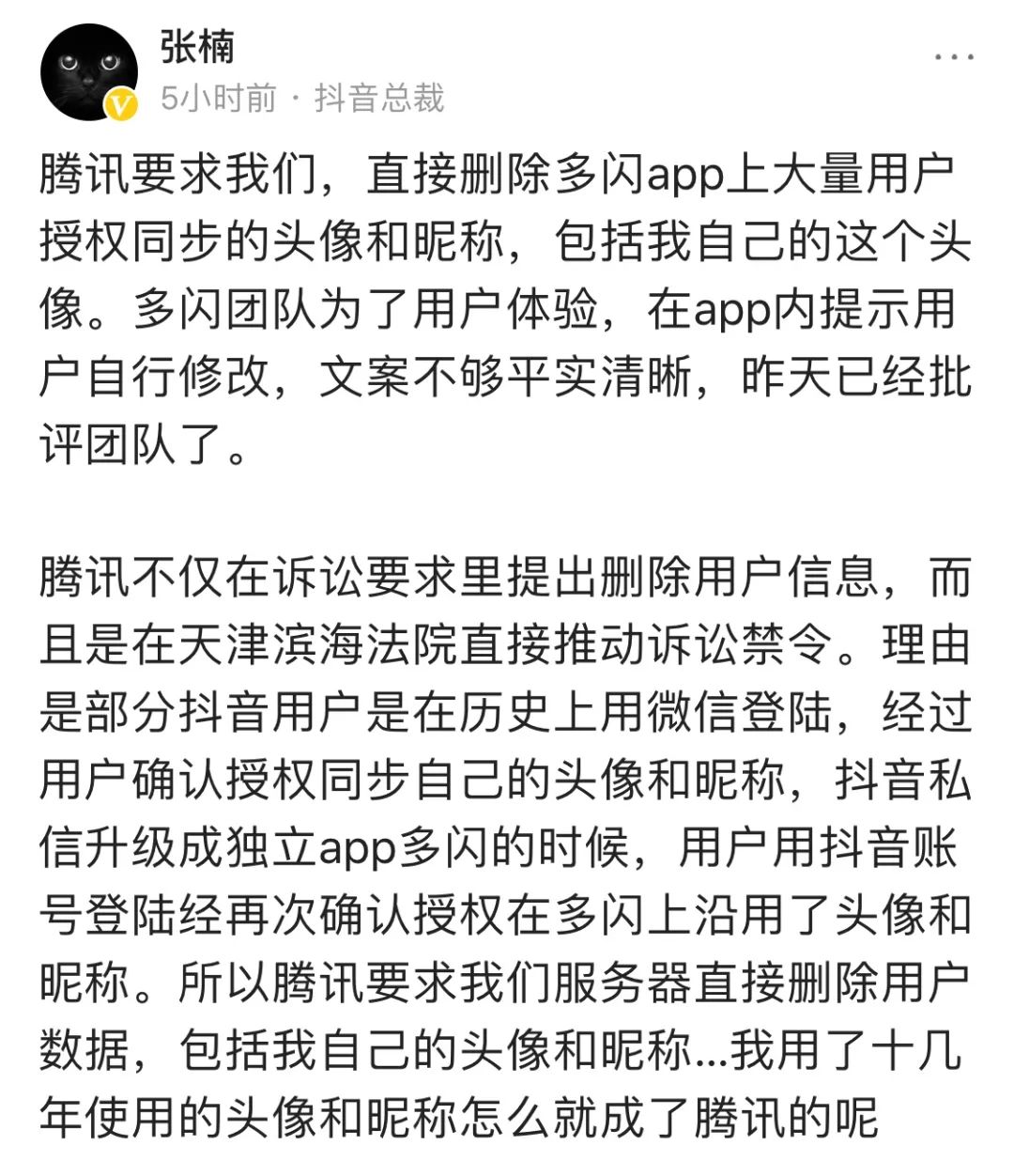Open the three-dot overflow menu

point(953,57)
